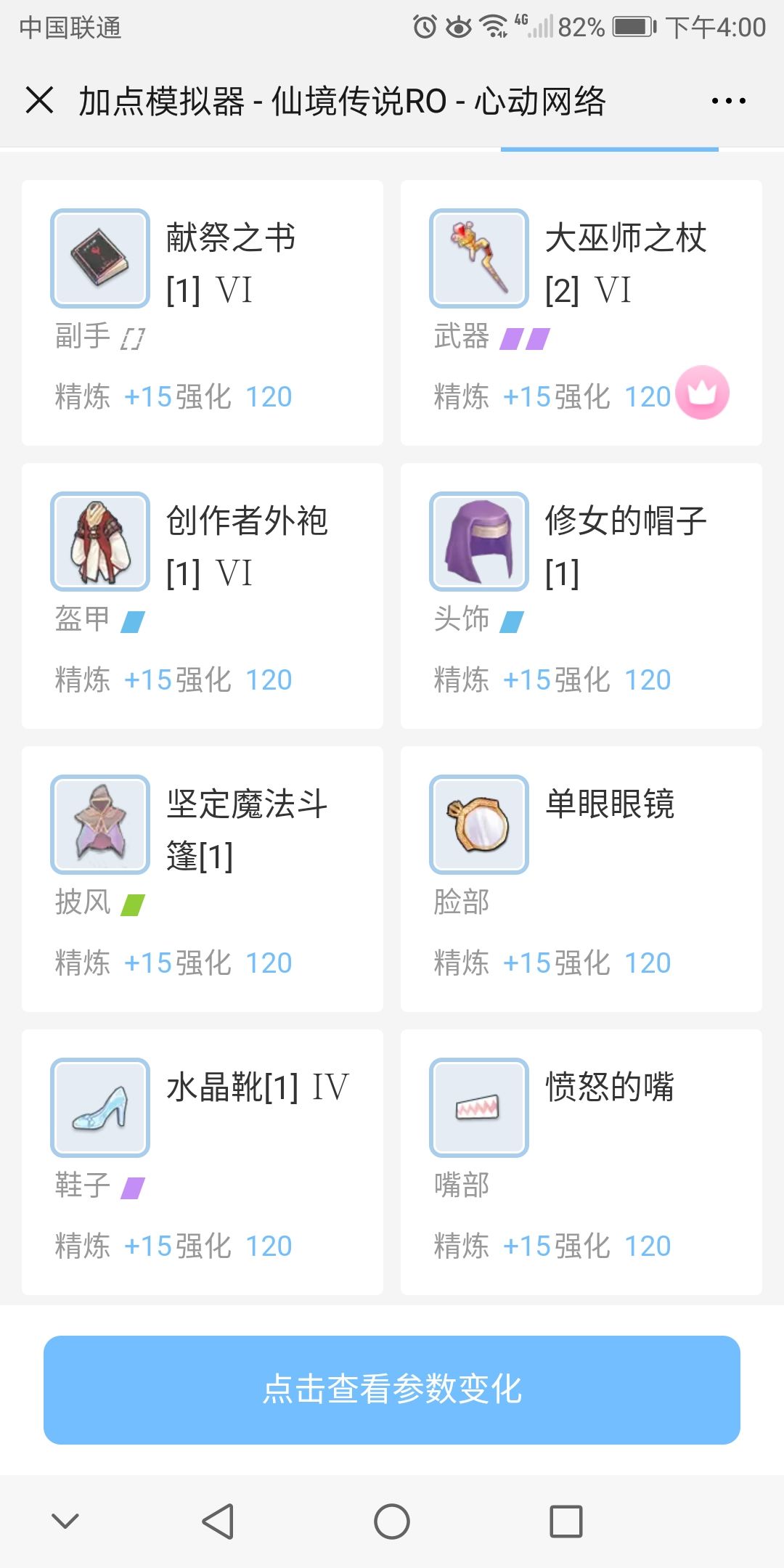The width and height of the screenshot is (784, 1568).
Task: Open the 创作者外袍 armor card
Action: coord(202,595)
